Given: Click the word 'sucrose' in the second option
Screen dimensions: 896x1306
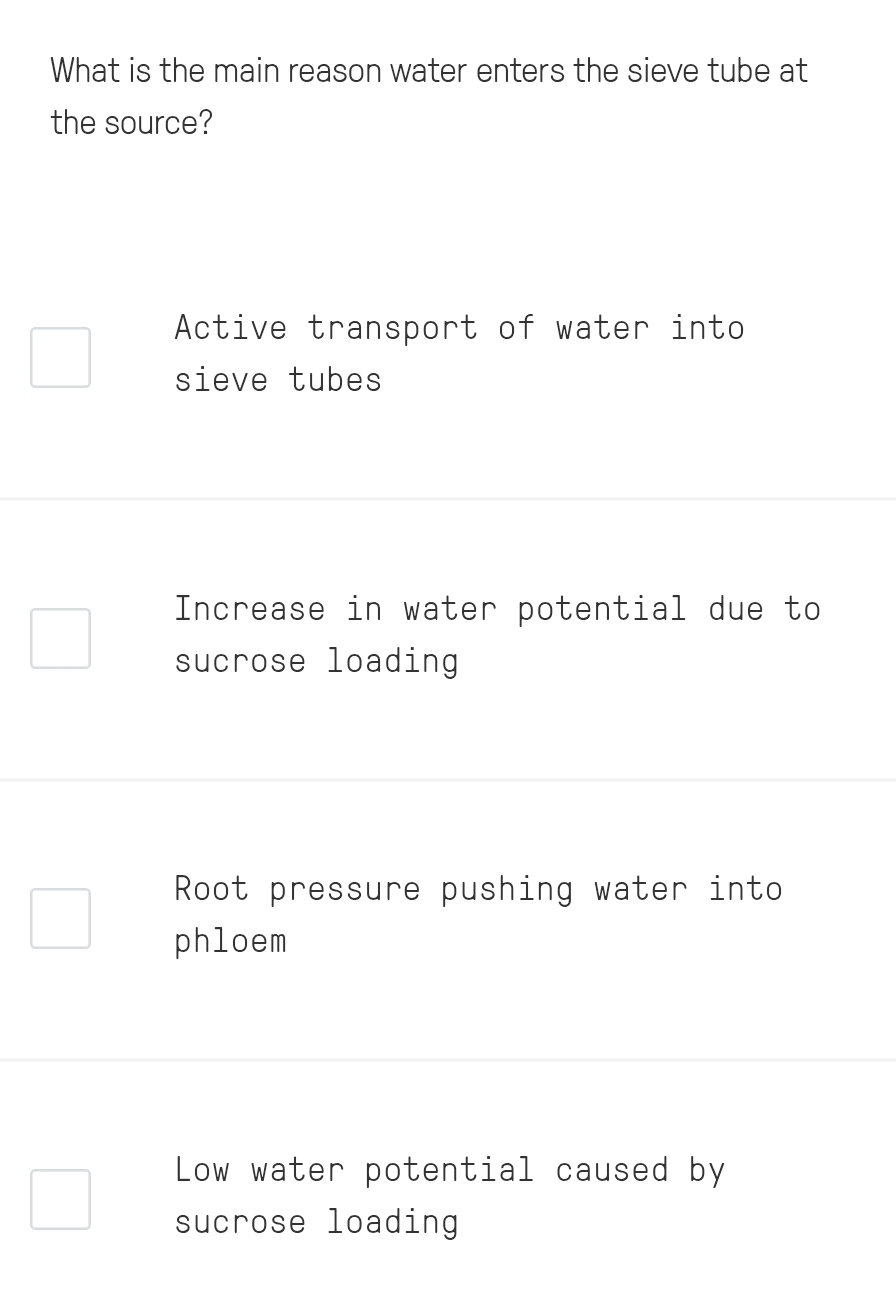Looking at the screenshot, I should click(240, 660).
